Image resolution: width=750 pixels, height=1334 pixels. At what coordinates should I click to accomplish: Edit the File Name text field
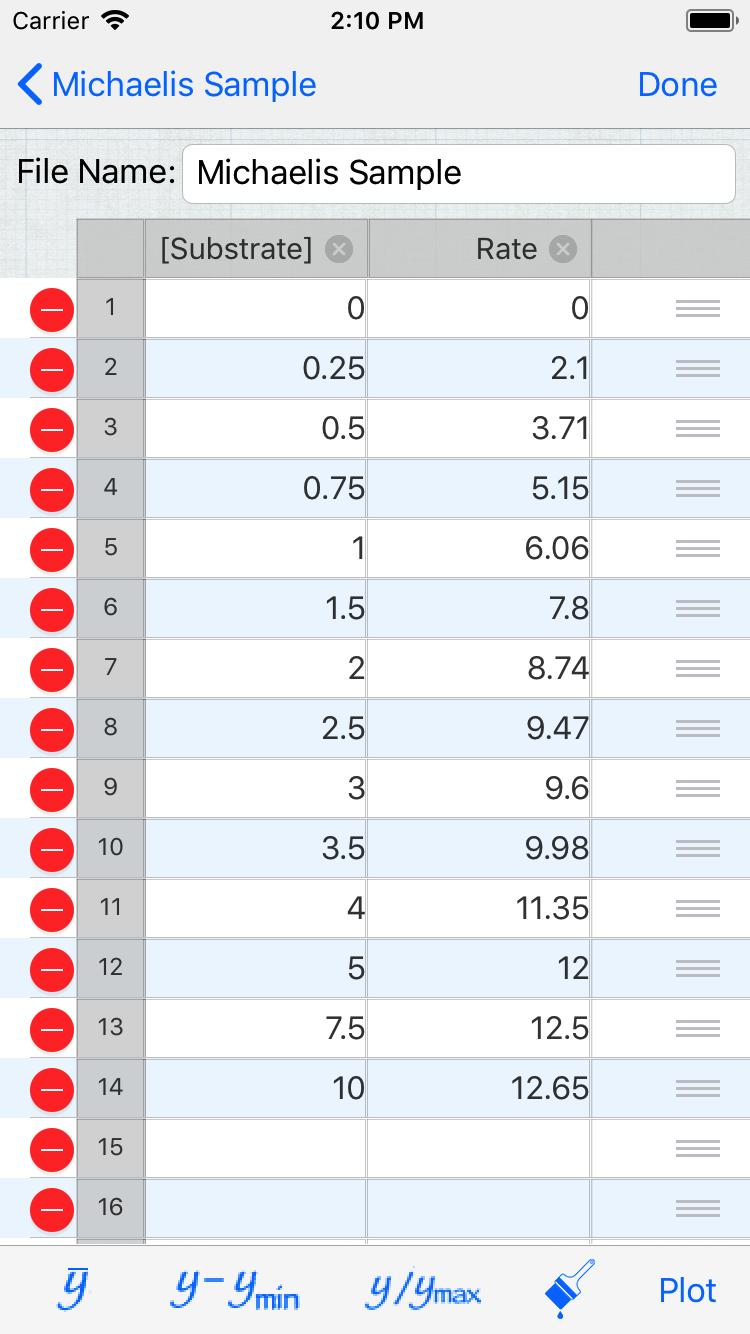pos(459,173)
